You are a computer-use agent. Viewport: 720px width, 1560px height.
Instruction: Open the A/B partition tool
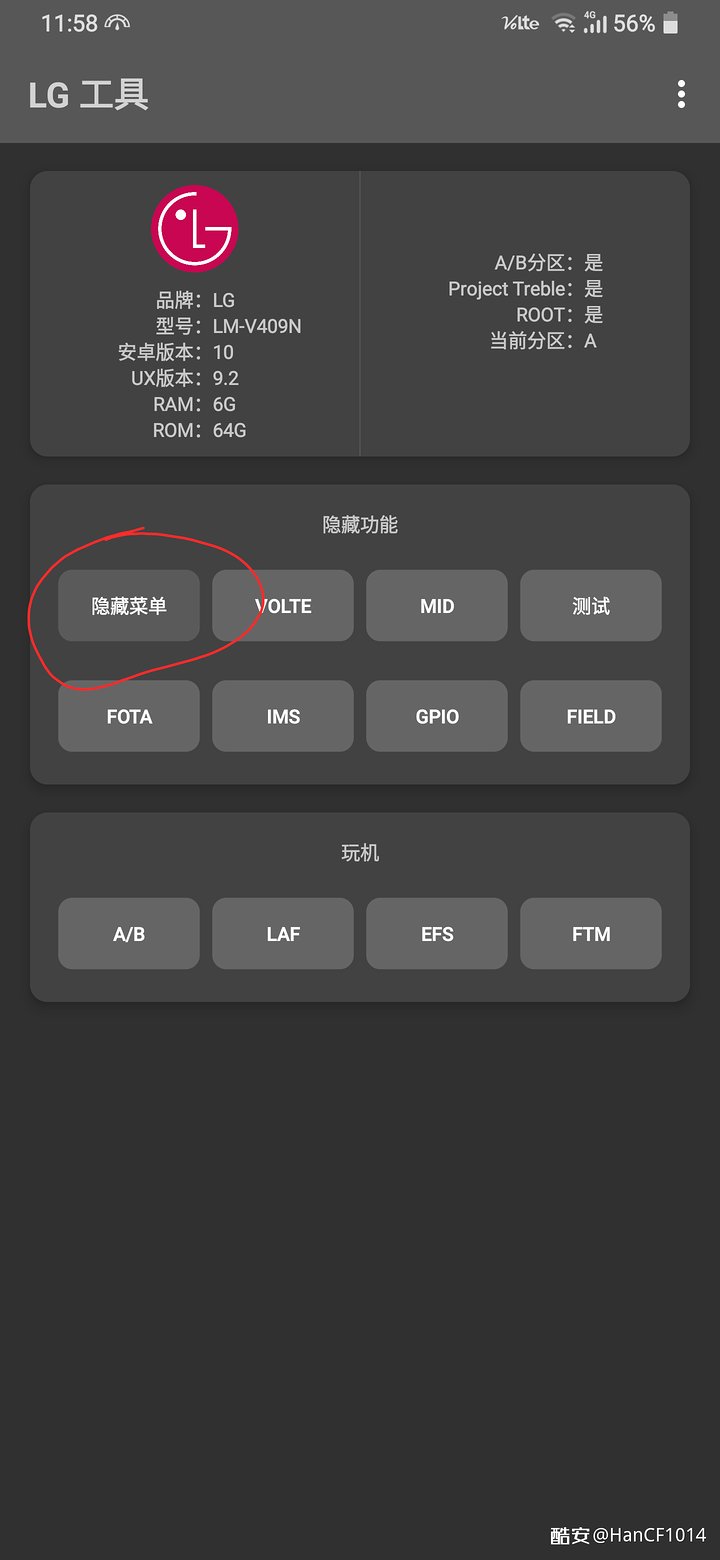click(129, 934)
